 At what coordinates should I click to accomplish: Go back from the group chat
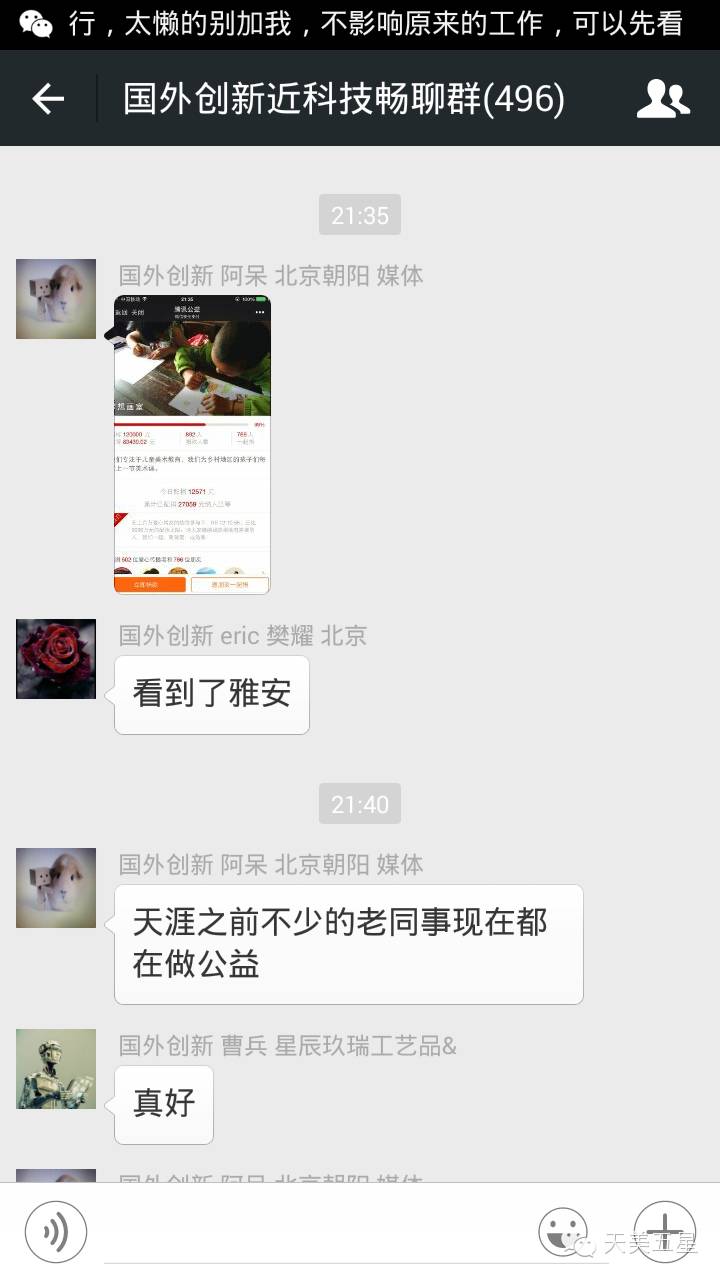tap(48, 98)
